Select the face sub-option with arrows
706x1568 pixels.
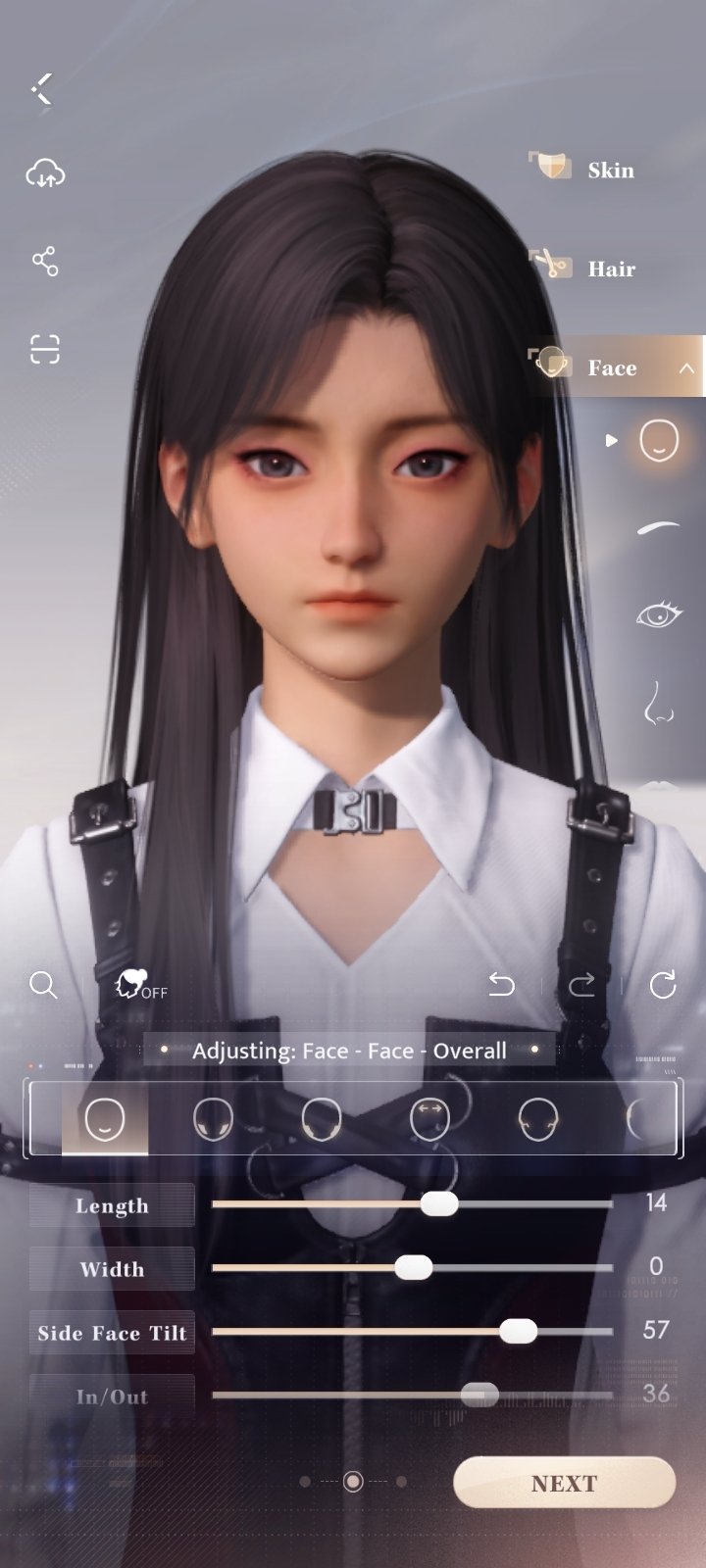(429, 1119)
